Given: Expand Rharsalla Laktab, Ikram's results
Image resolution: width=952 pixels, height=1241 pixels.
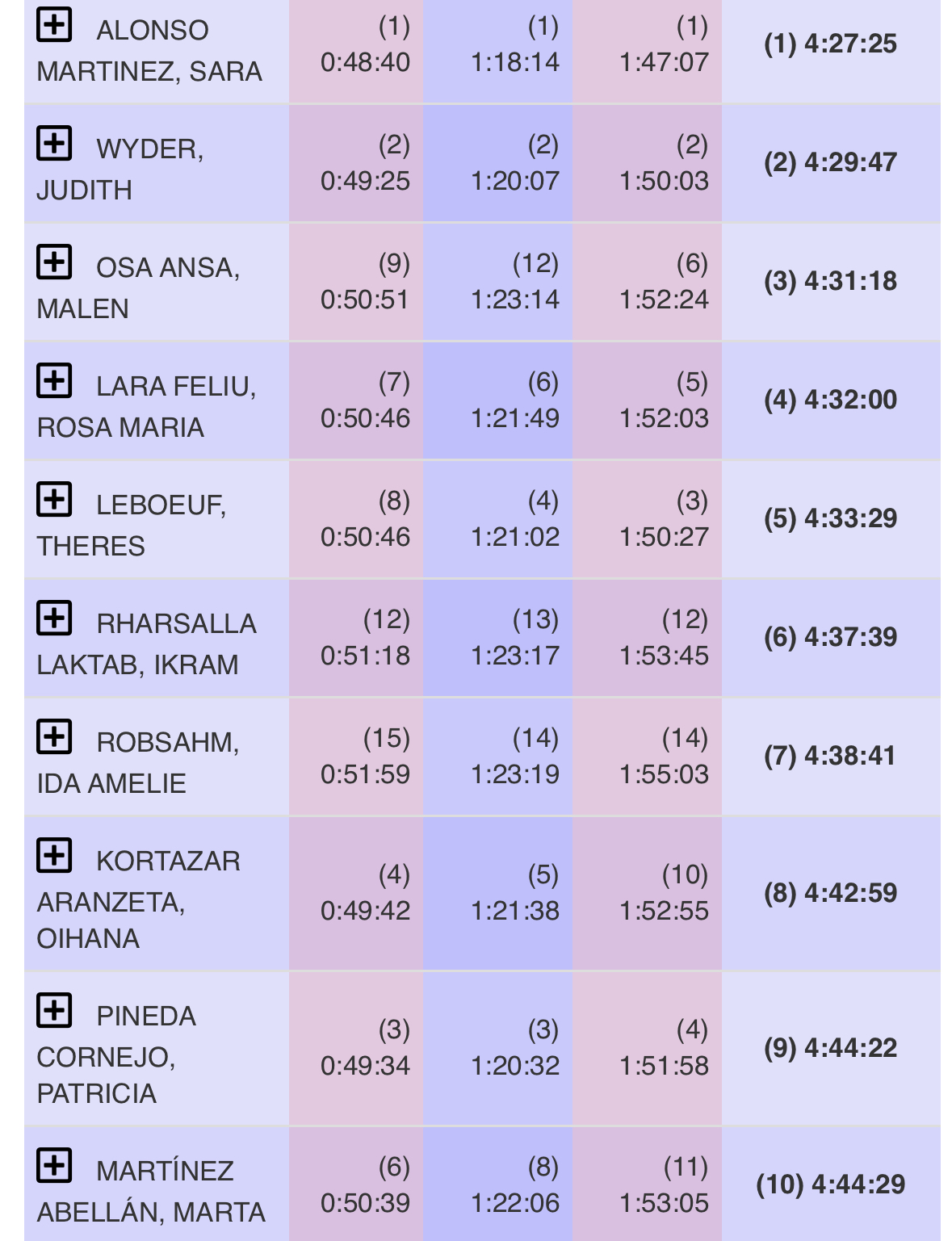Looking at the screenshot, I should pyautogui.click(x=54, y=618).
